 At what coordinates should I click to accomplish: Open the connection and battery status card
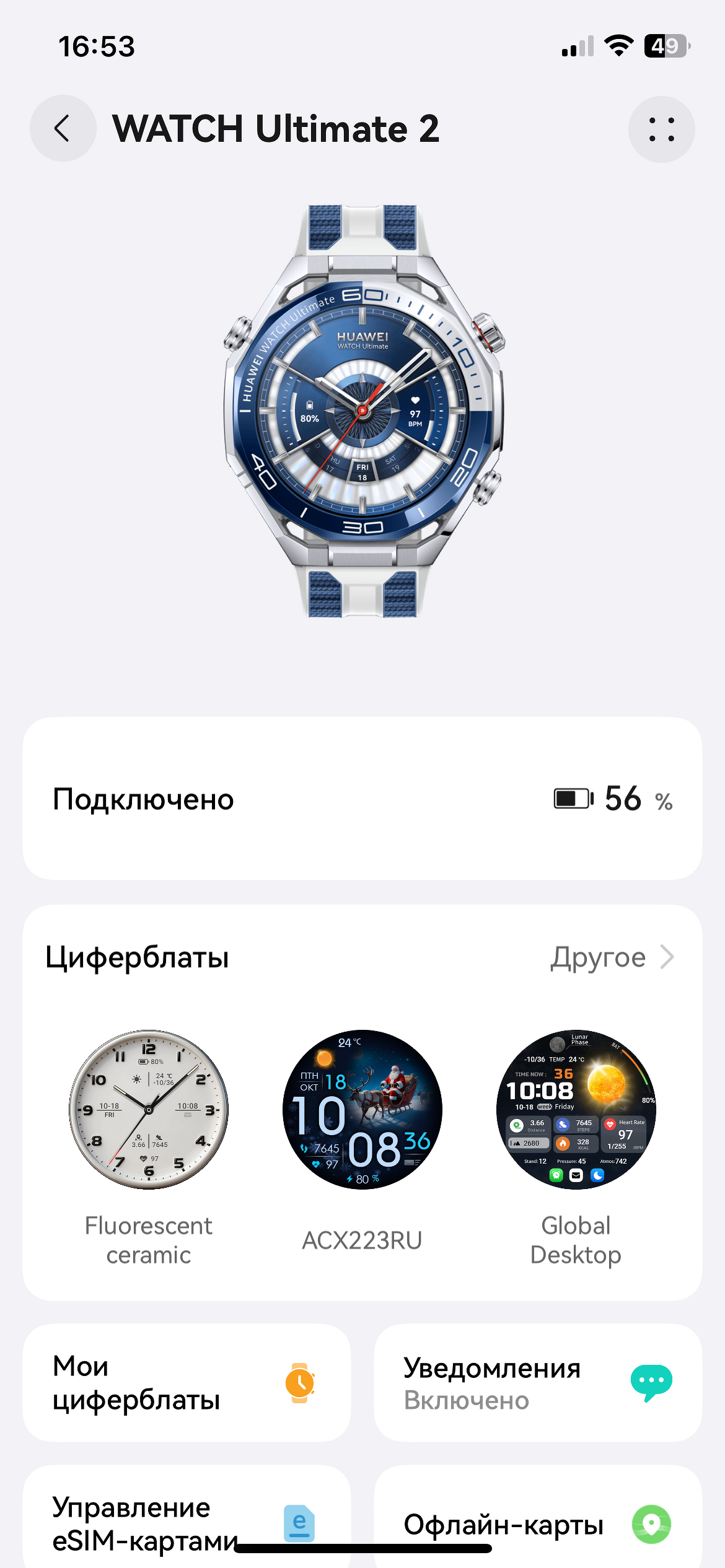pos(362,798)
